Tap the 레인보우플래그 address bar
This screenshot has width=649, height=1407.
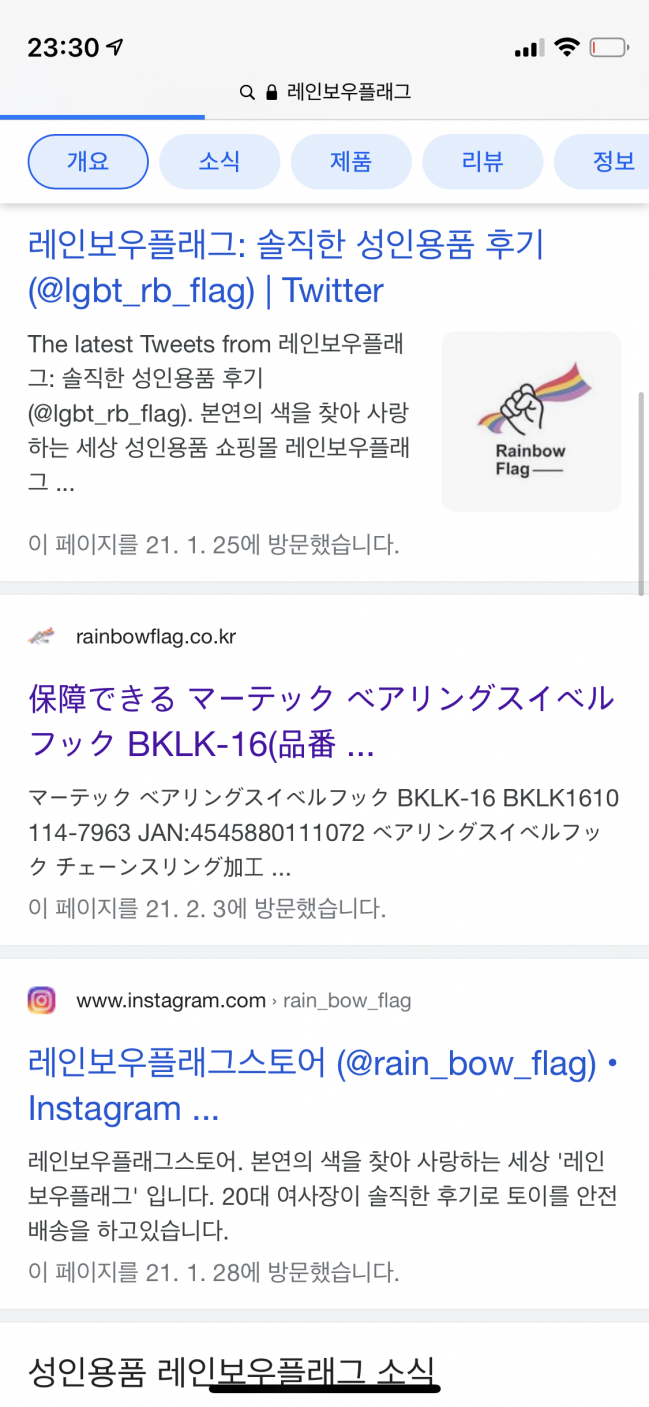[325, 92]
